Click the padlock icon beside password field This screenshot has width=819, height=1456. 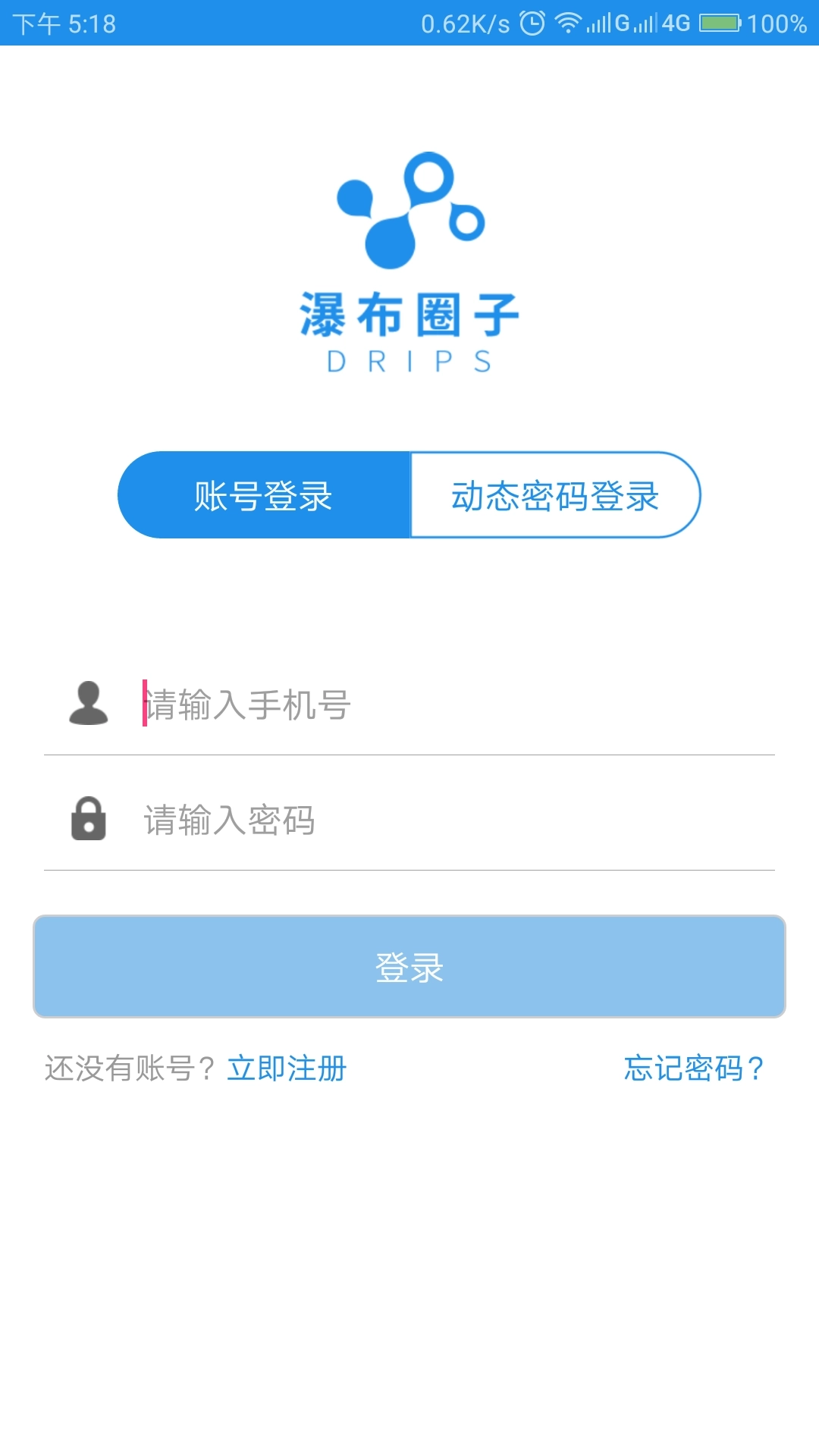click(x=89, y=821)
